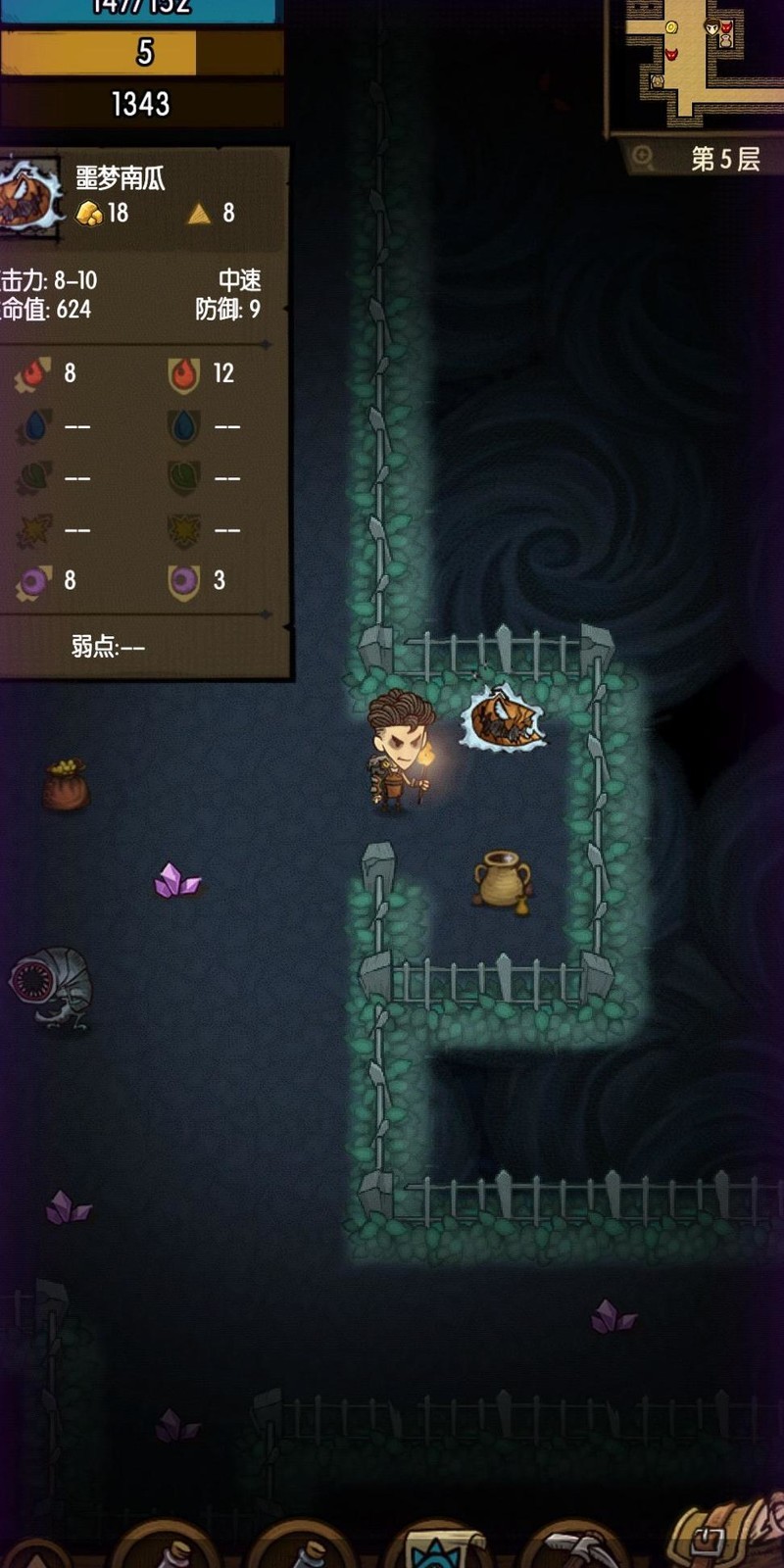The width and height of the screenshot is (784, 1568).
Task: Break the clay pot in the room
Action: point(503,879)
